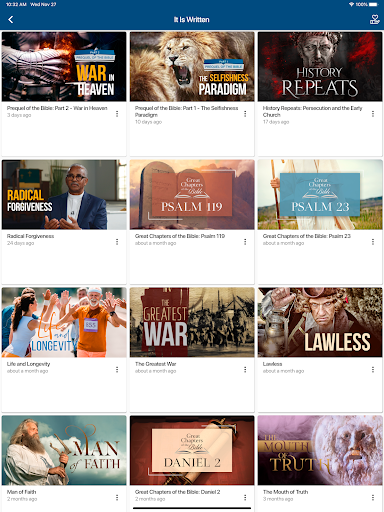Open options for Radical Forgiveness
Screen dimensions: 384x512
(117, 242)
